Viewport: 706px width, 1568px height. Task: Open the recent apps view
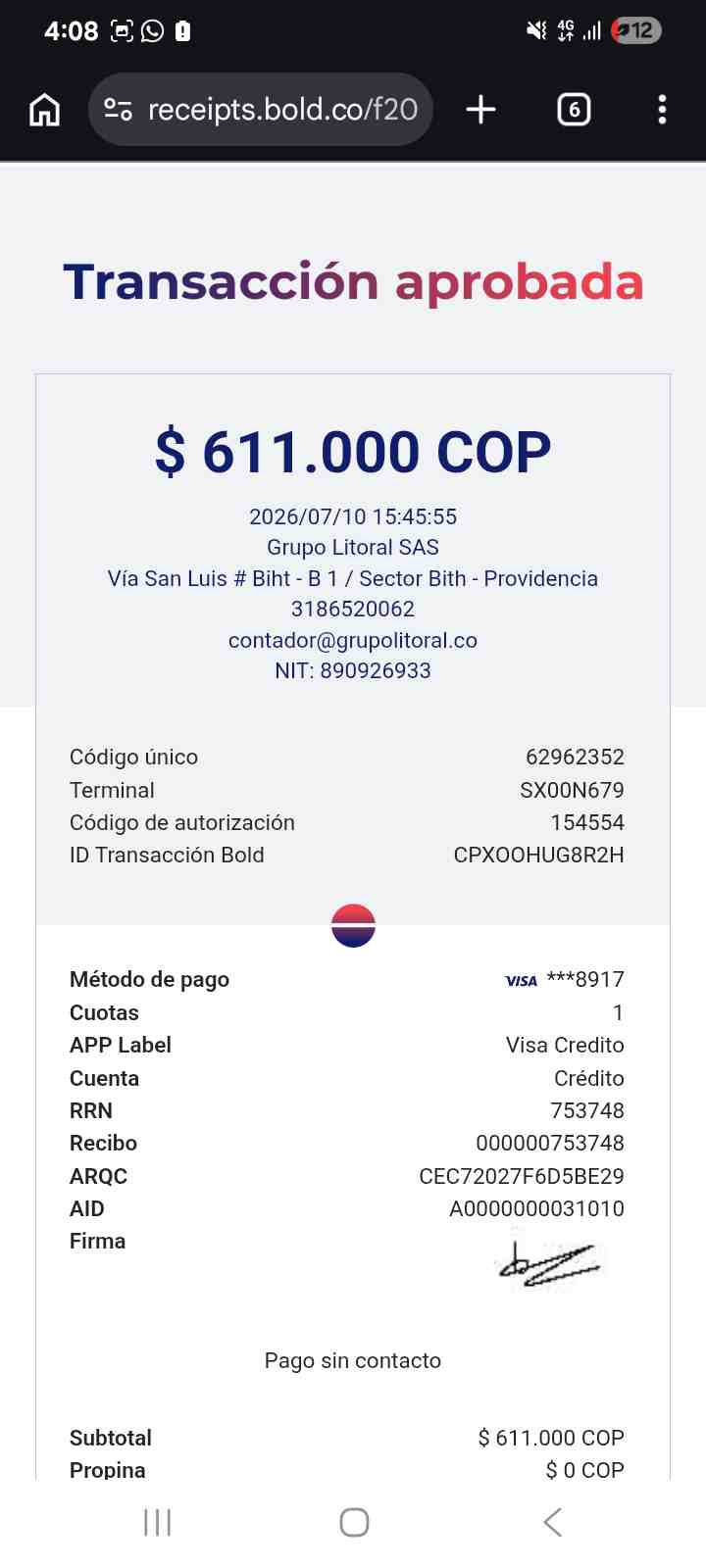click(157, 1522)
